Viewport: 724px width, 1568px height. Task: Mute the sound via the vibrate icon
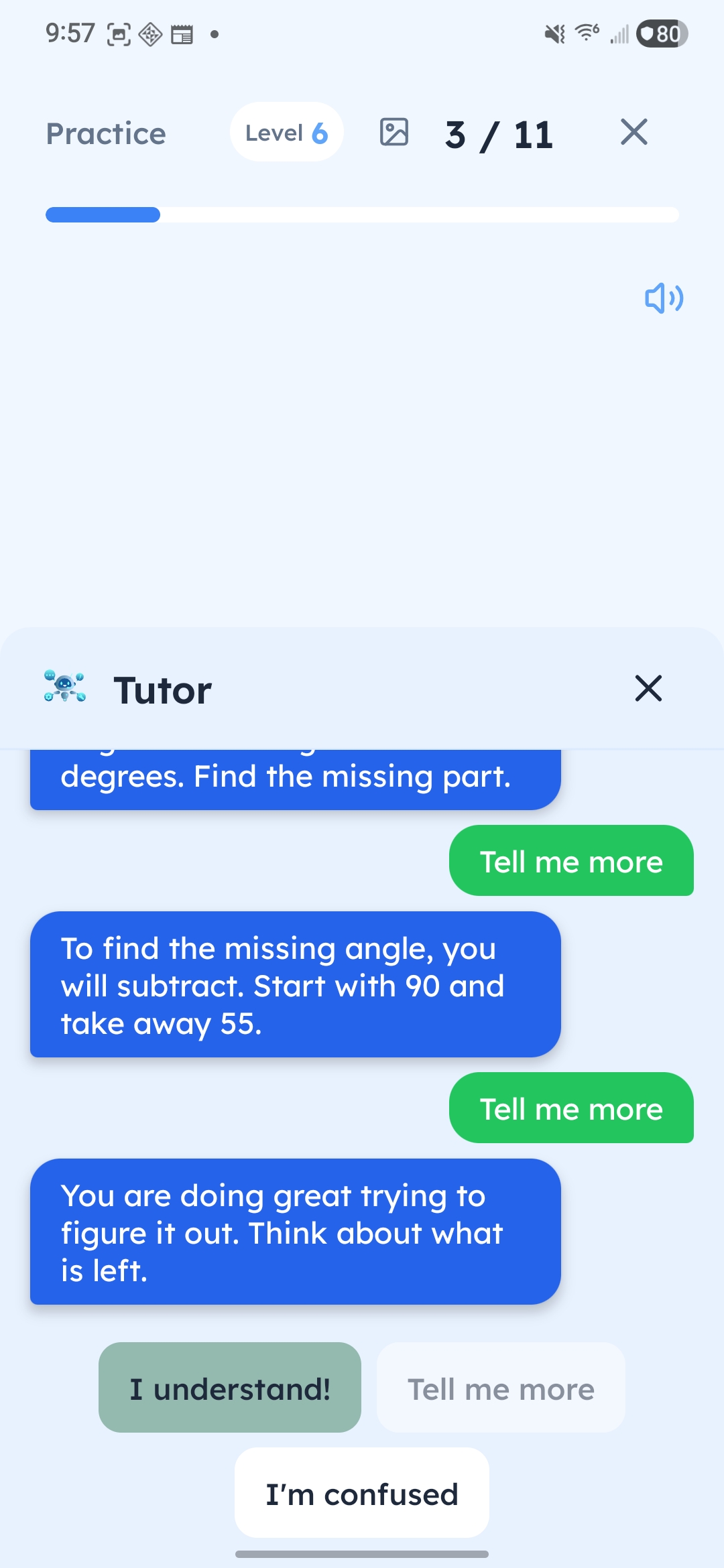[554, 34]
